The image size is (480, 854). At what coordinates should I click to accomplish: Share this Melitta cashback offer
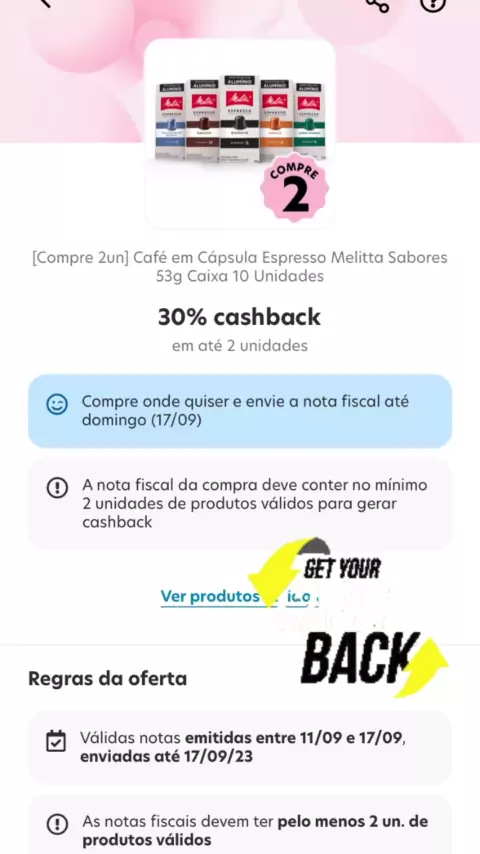pyautogui.click(x=377, y=4)
